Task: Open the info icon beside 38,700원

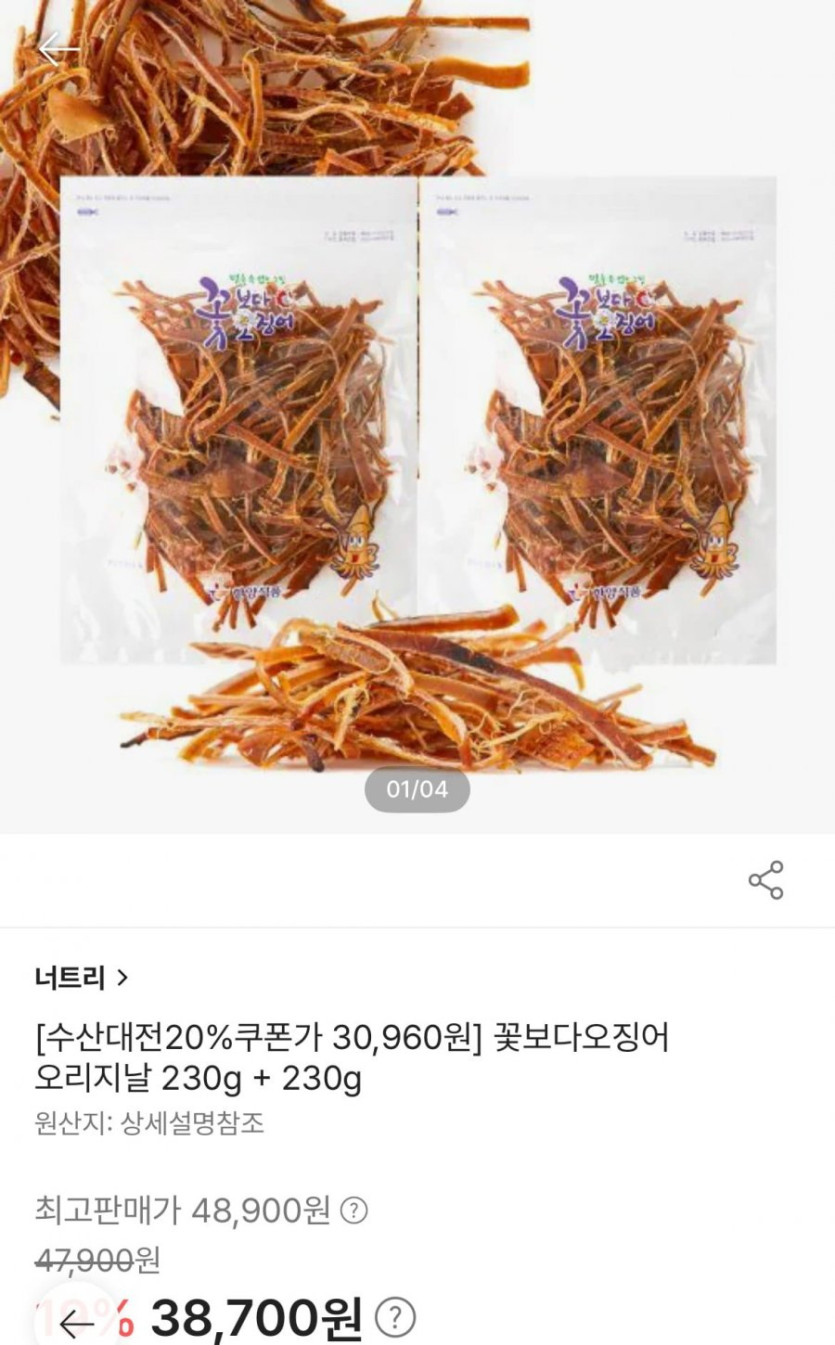Action: coord(396,1319)
